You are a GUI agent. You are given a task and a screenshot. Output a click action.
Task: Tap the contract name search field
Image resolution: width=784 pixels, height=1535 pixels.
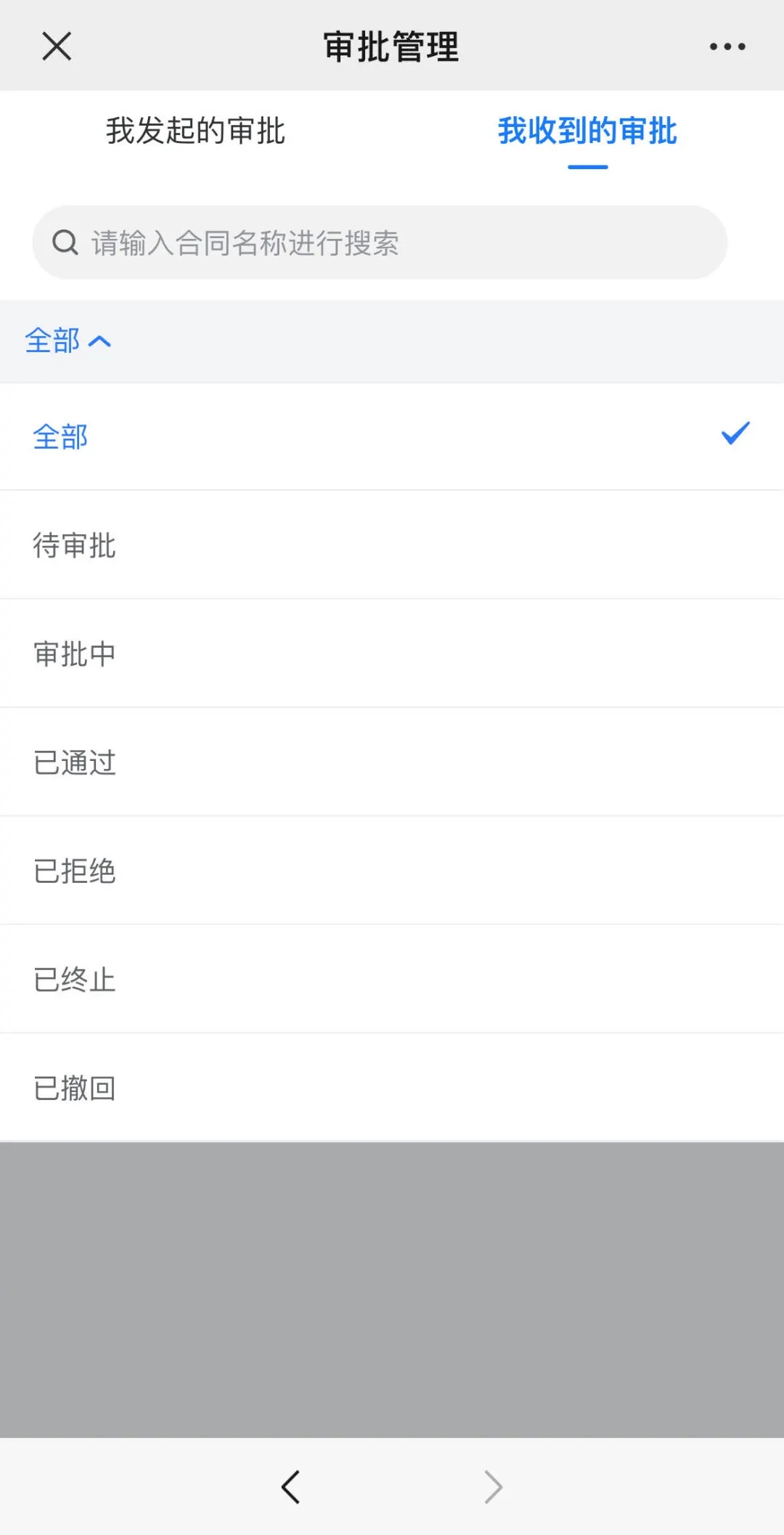coord(380,243)
